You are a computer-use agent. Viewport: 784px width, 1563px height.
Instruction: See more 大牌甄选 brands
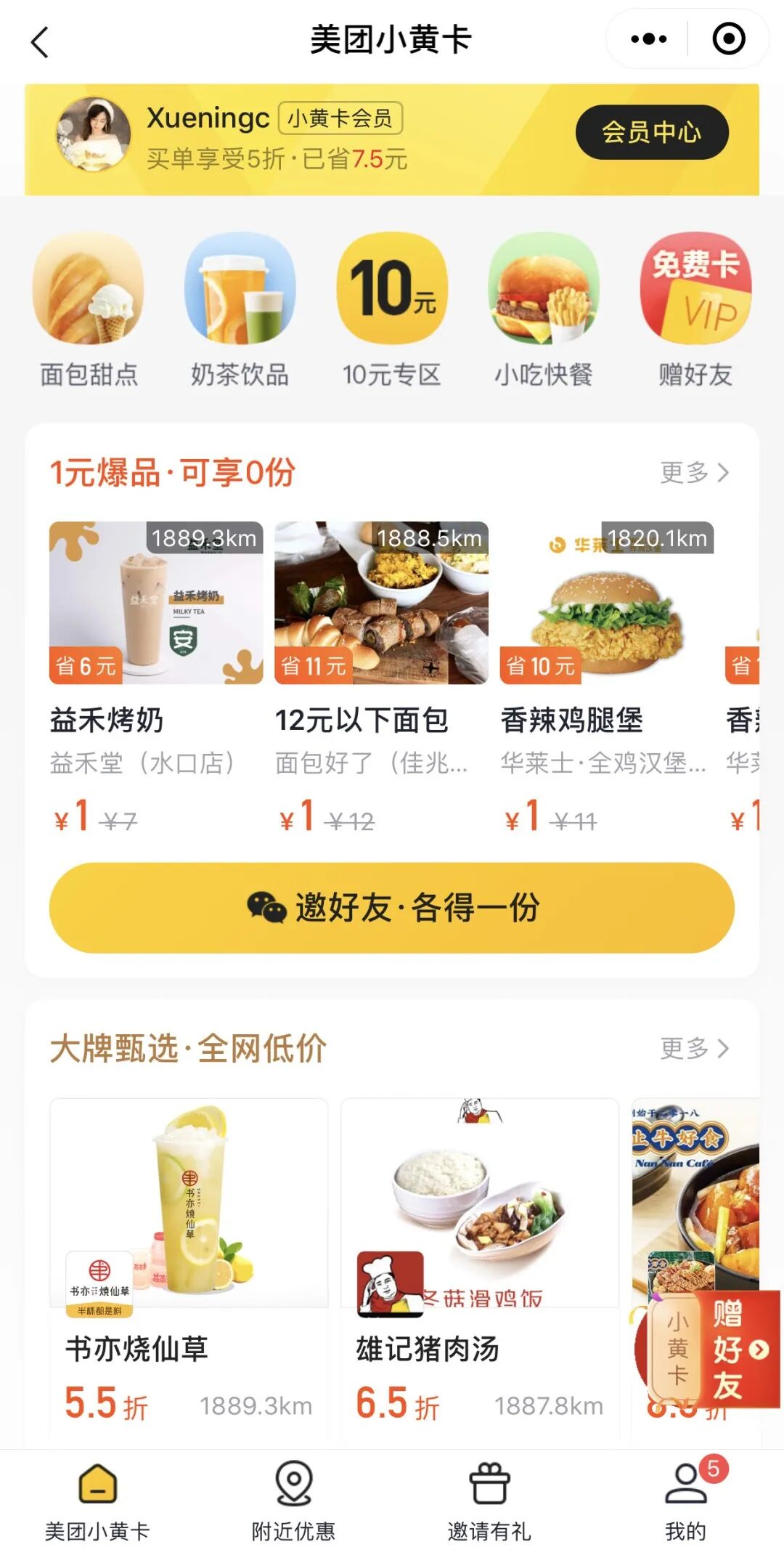pos(693,1048)
